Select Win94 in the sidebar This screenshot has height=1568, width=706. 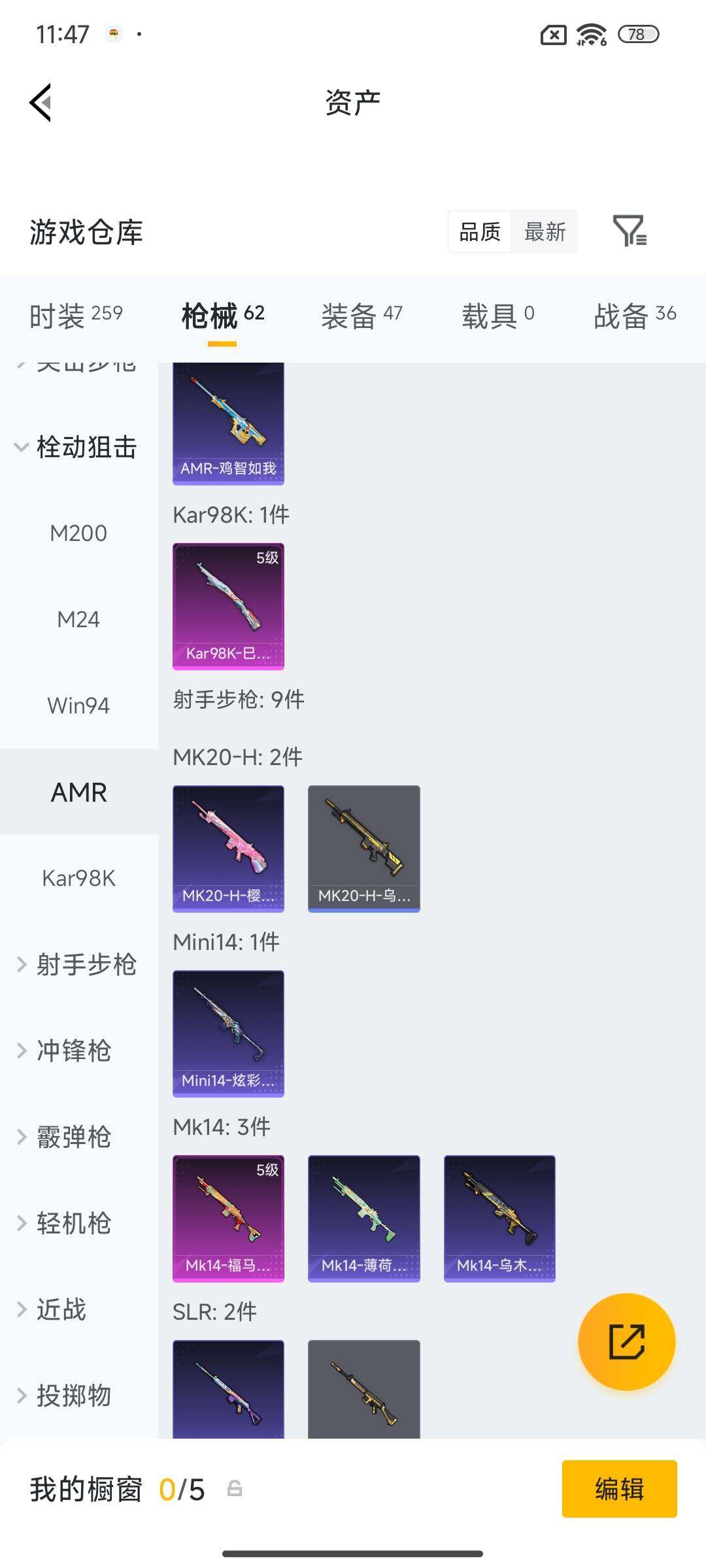point(78,706)
